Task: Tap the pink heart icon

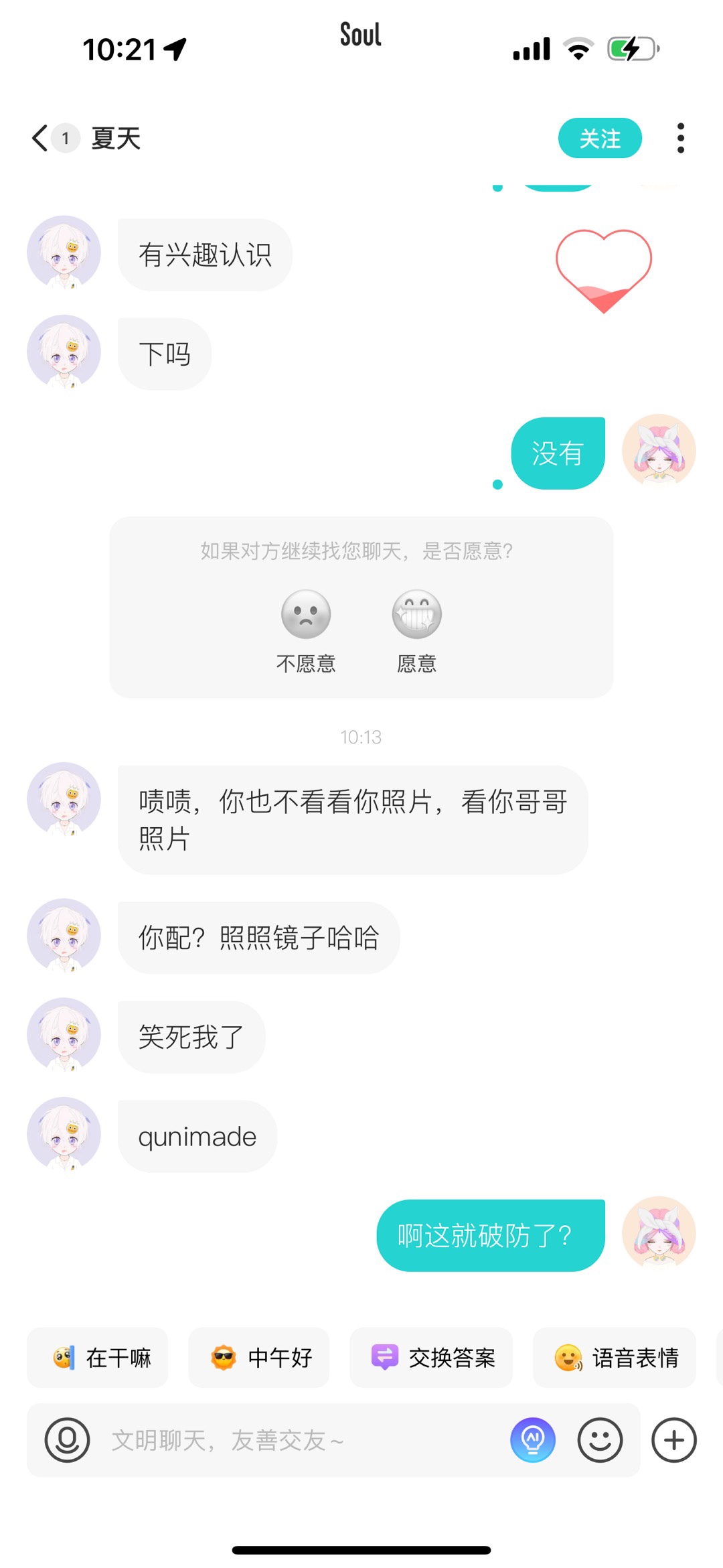Action: coord(603,270)
